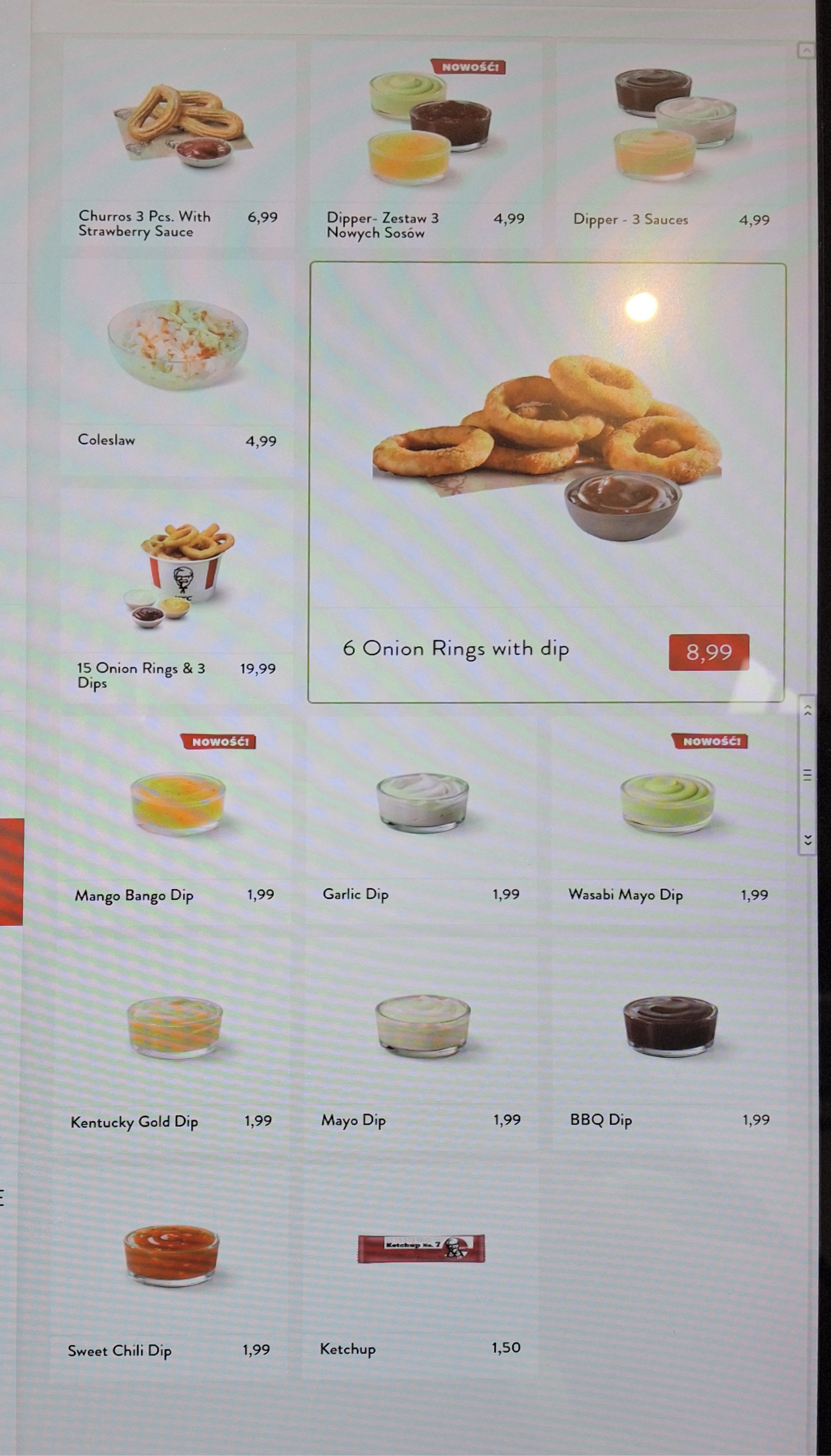Image resolution: width=831 pixels, height=1456 pixels.
Task: Add 6 Onion Rings with dip
Action: pos(546,482)
